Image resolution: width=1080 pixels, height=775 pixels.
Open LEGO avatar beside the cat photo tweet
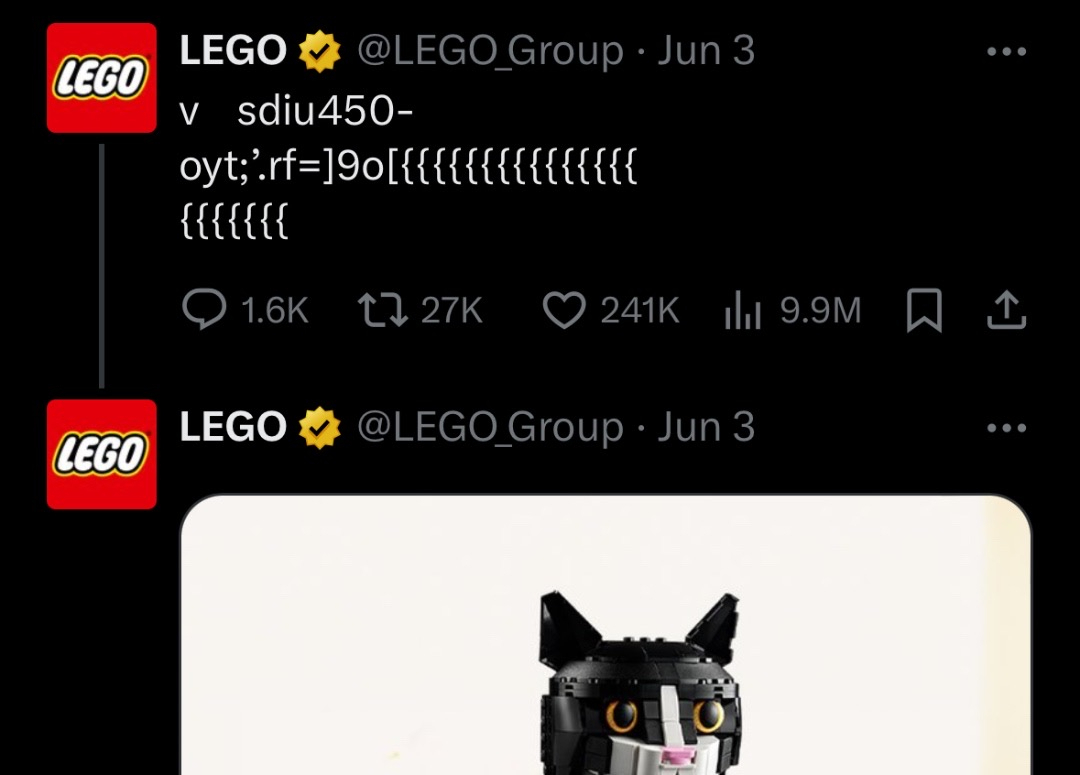point(102,454)
